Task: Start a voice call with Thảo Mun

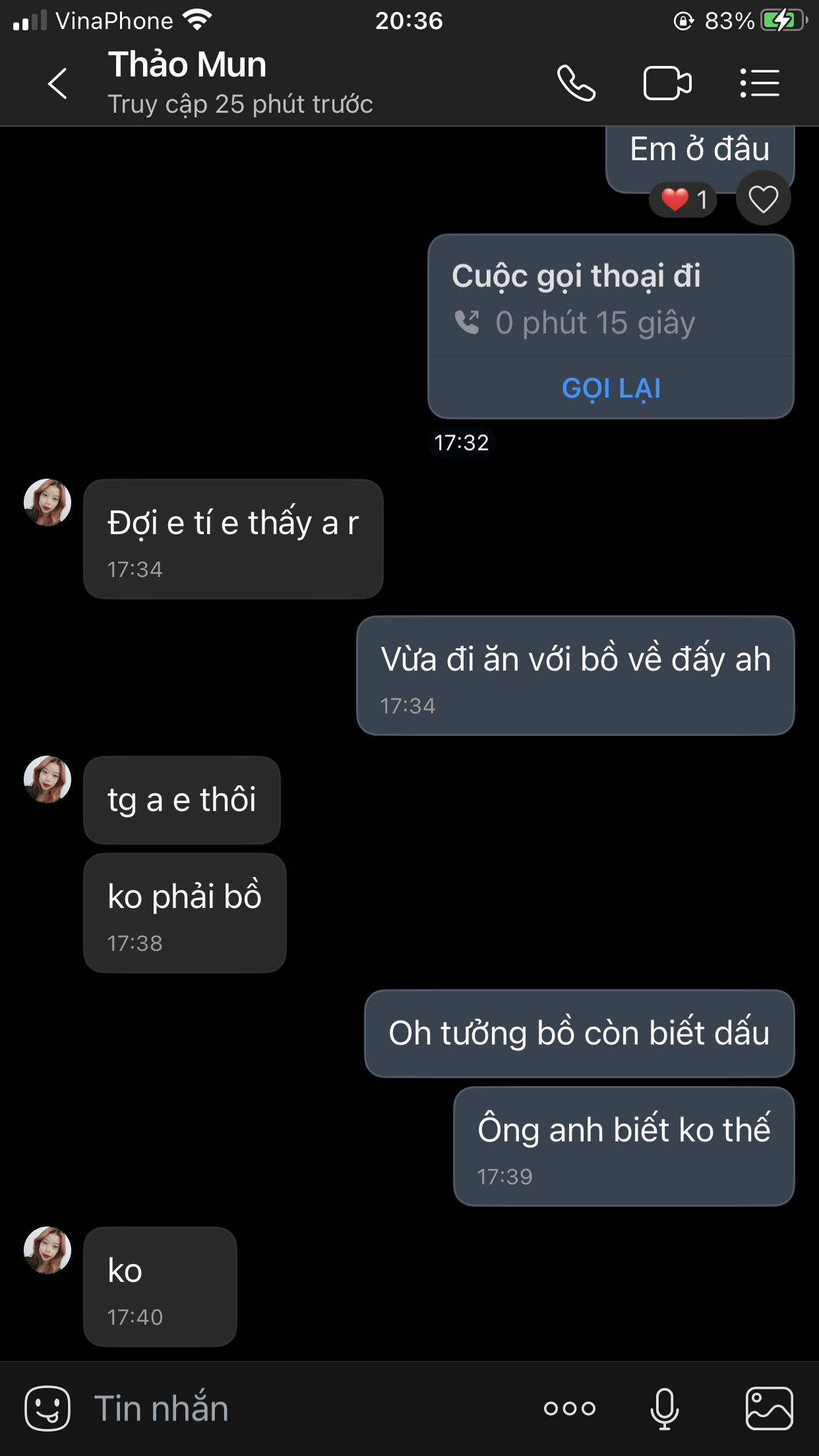Action: (x=576, y=84)
